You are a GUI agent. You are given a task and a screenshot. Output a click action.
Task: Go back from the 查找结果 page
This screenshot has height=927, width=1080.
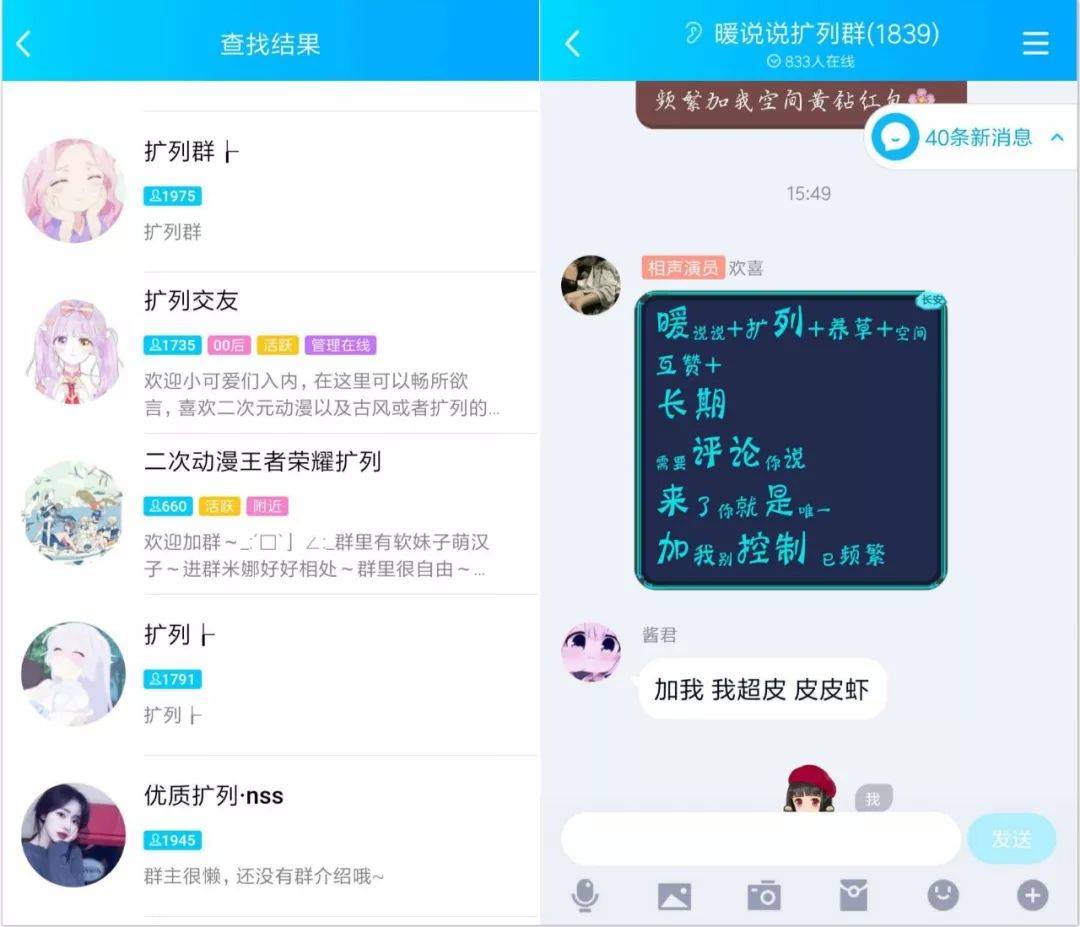click(x=24, y=44)
